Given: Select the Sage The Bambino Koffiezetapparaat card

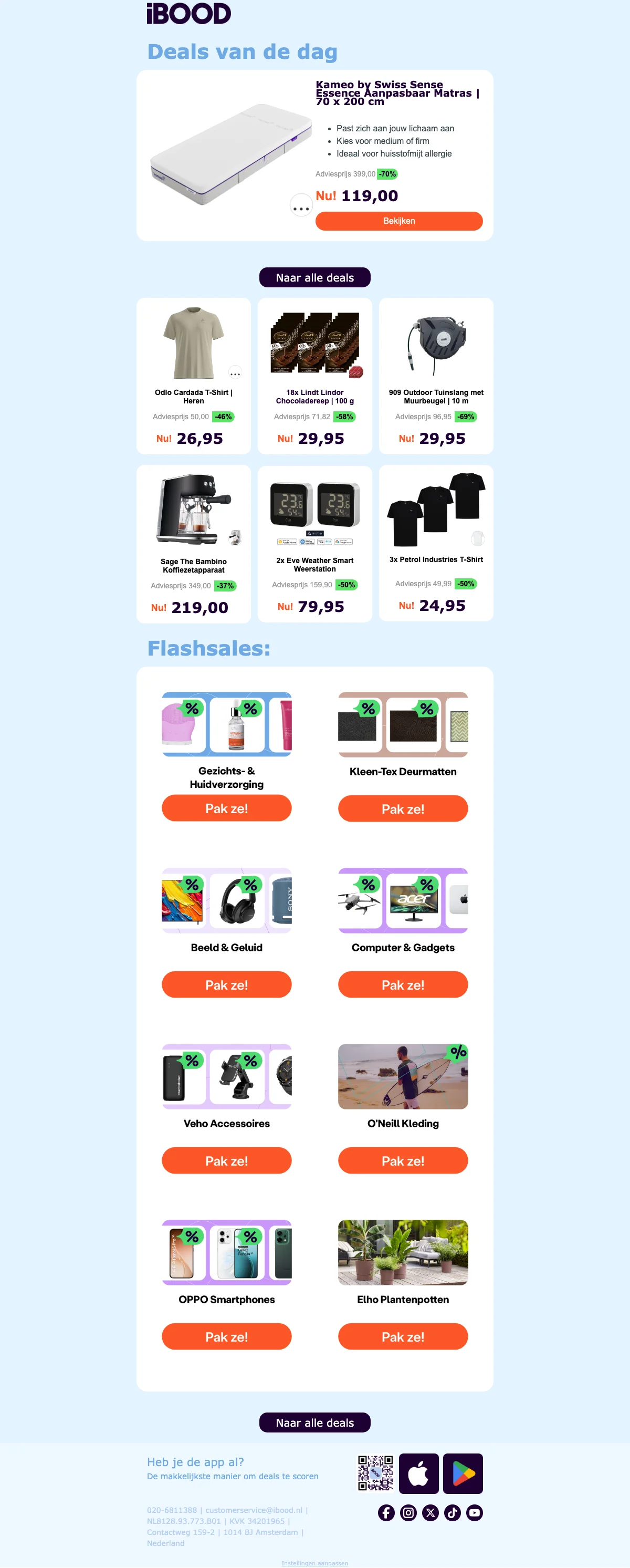Looking at the screenshot, I should tap(193, 543).
